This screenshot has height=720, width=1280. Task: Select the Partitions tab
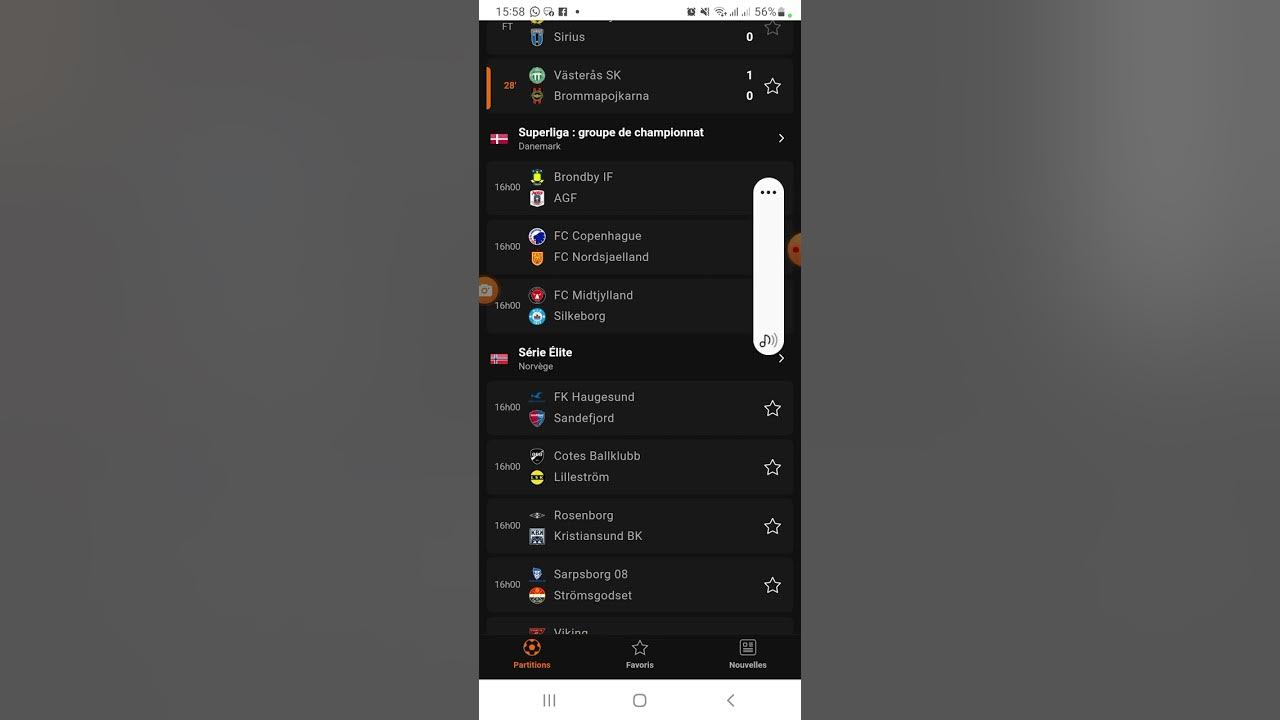click(532, 654)
